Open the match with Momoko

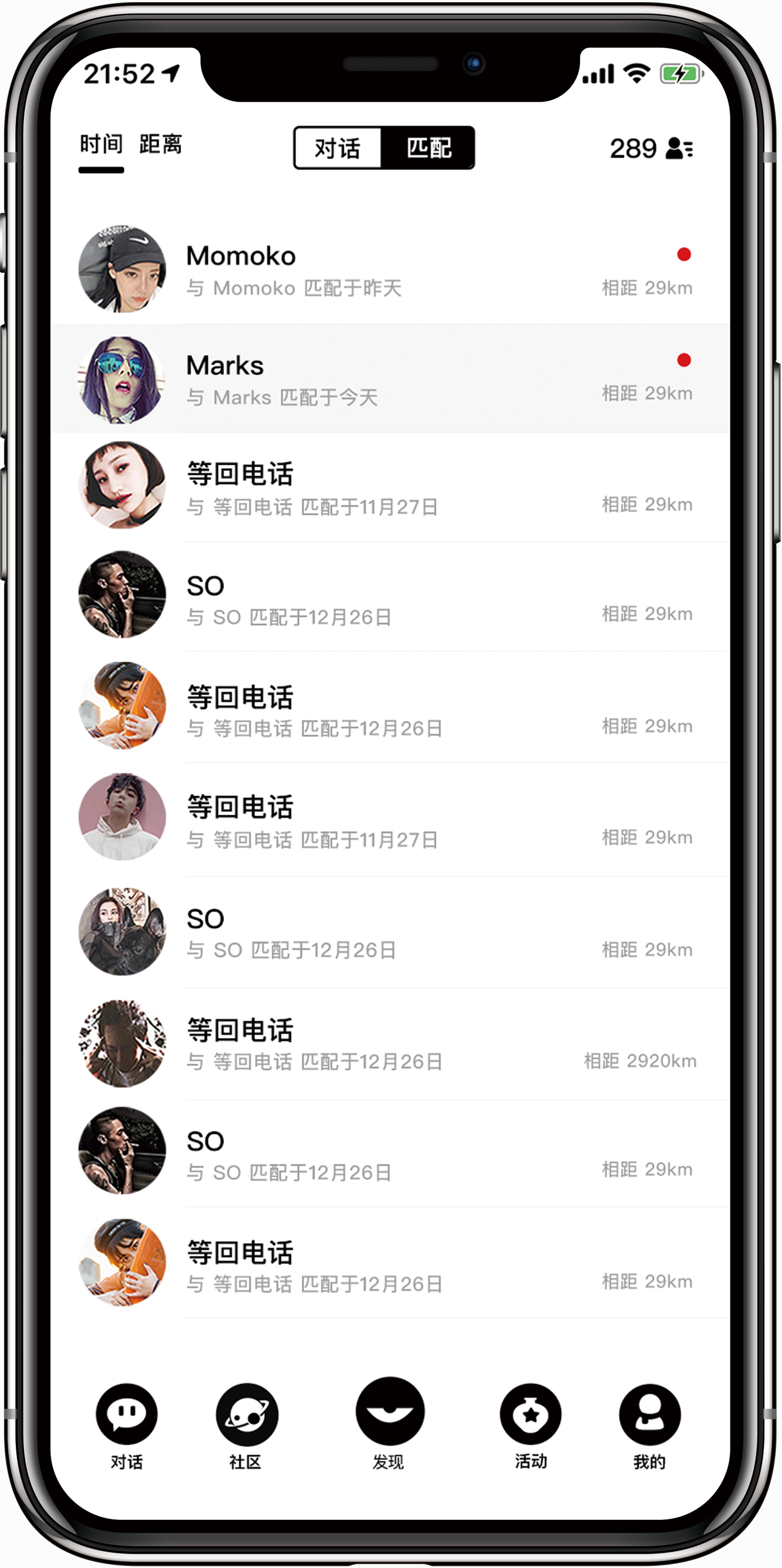[390, 270]
